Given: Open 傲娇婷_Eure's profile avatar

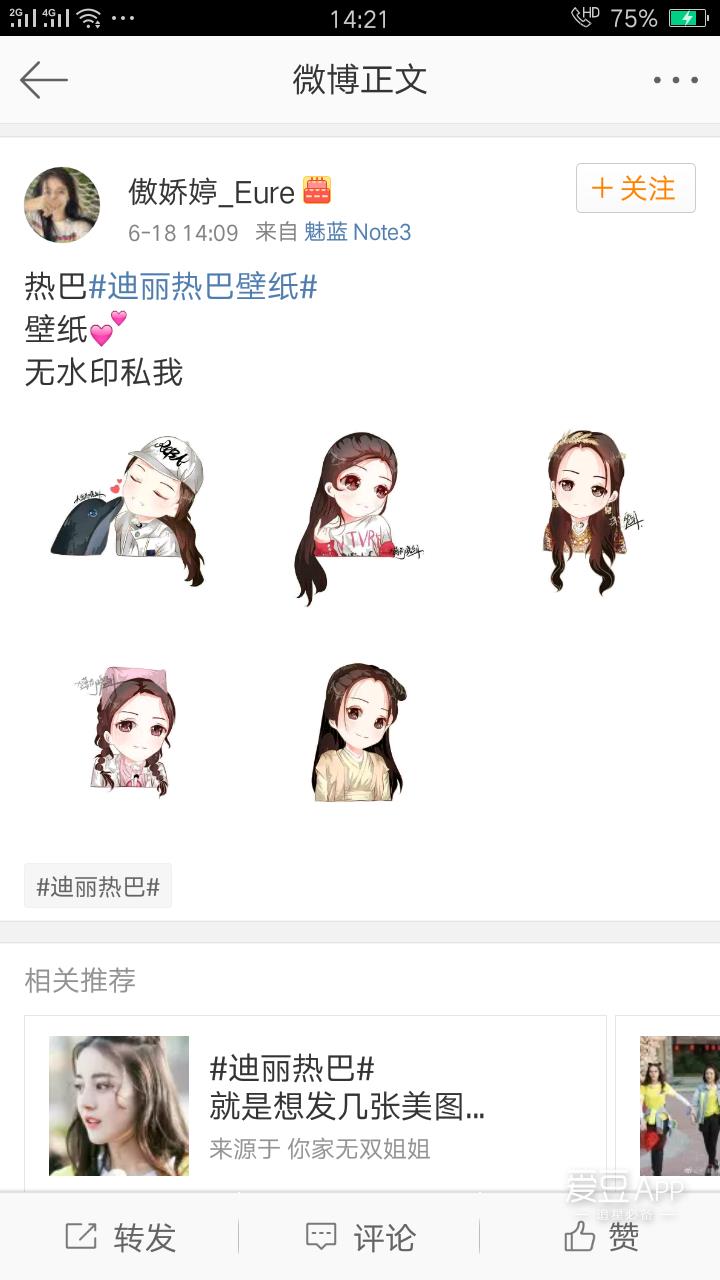Looking at the screenshot, I should 62,205.
